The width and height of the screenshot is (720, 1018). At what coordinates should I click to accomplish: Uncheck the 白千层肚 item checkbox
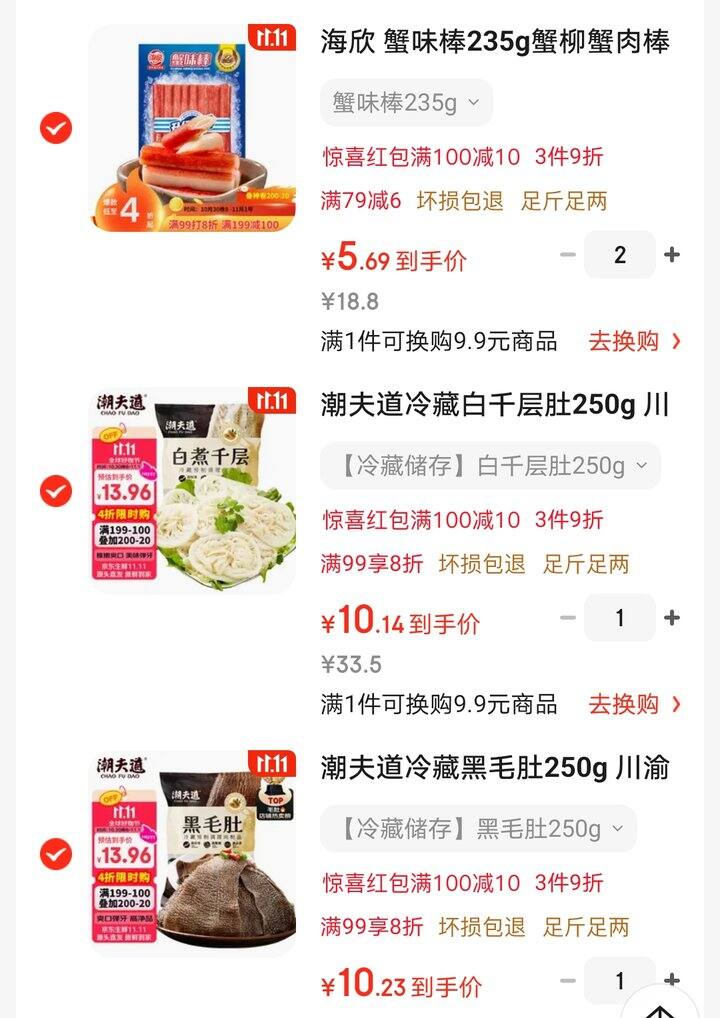pos(56,491)
